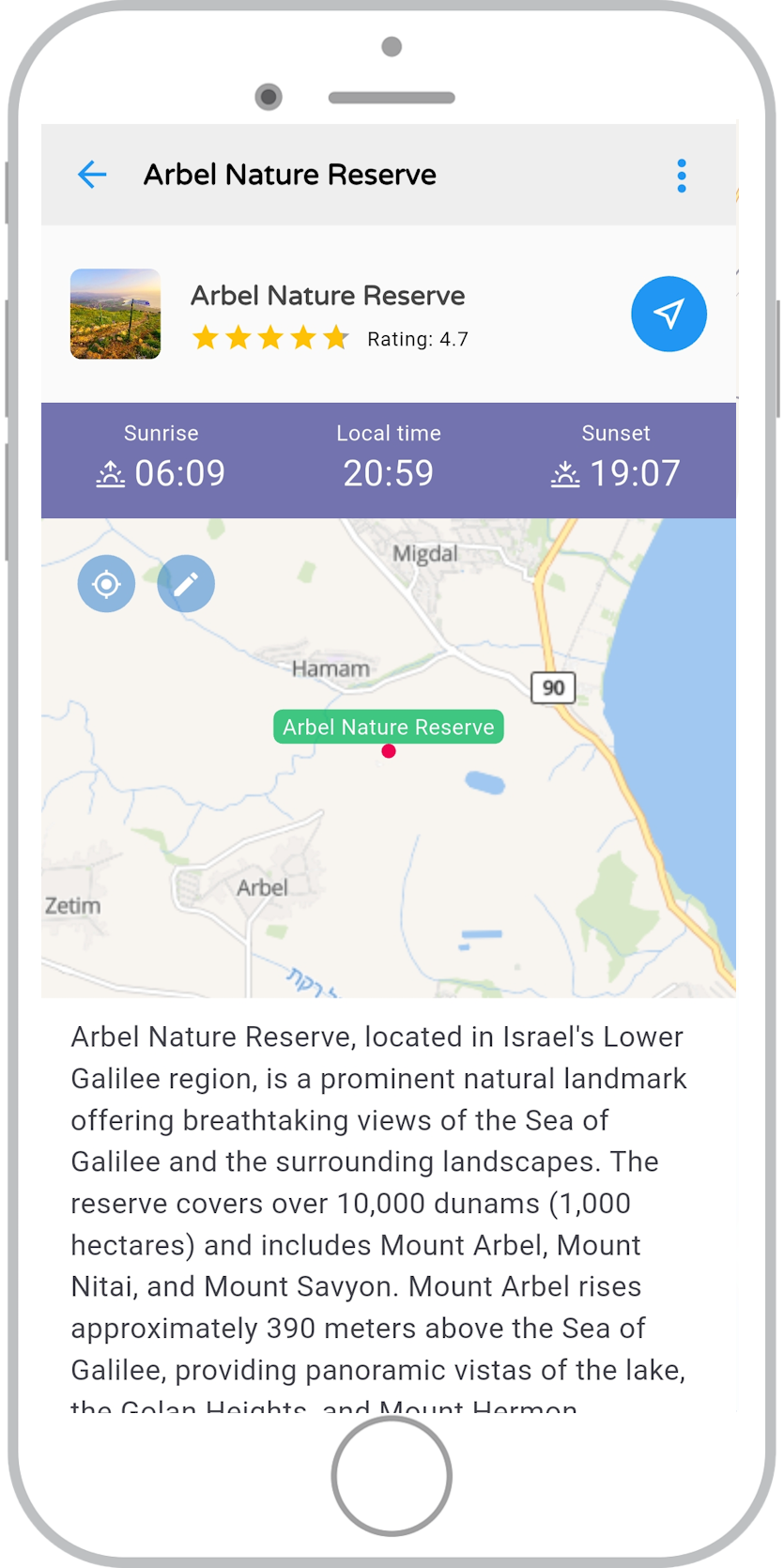Open the Arbel Nature Reserve photo thumbnail

coord(115,315)
